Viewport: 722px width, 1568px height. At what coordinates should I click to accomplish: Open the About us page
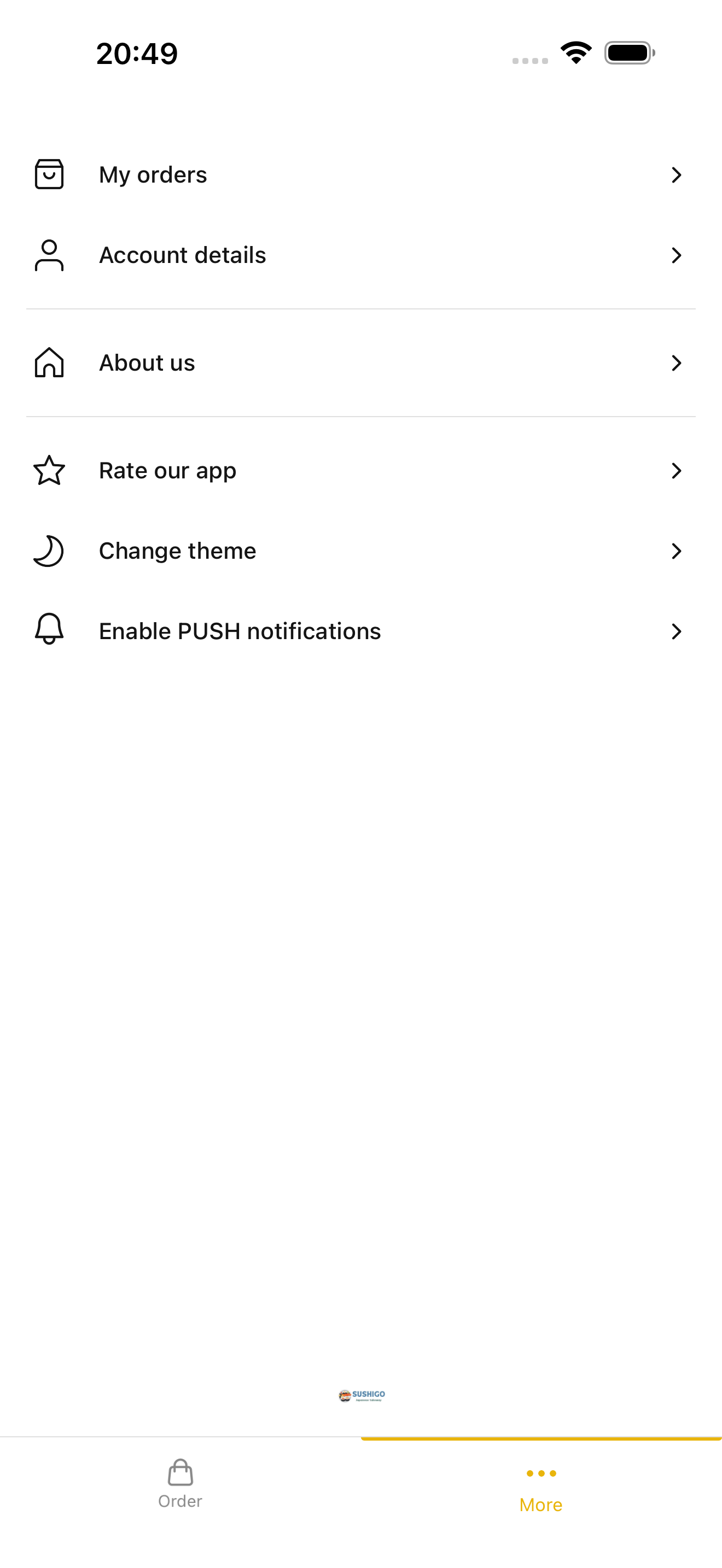click(361, 363)
